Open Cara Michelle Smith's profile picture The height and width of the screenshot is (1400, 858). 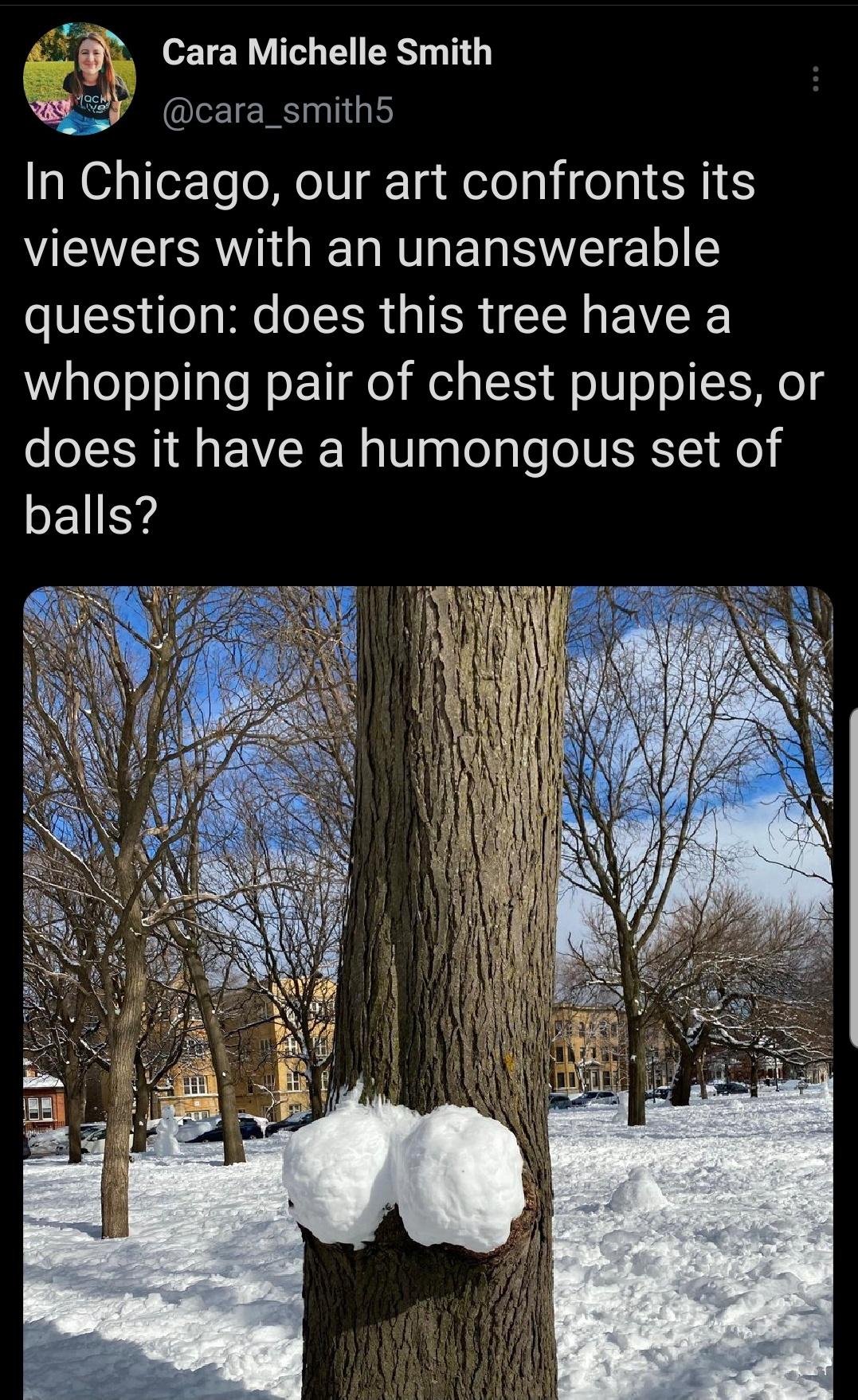coord(79,79)
